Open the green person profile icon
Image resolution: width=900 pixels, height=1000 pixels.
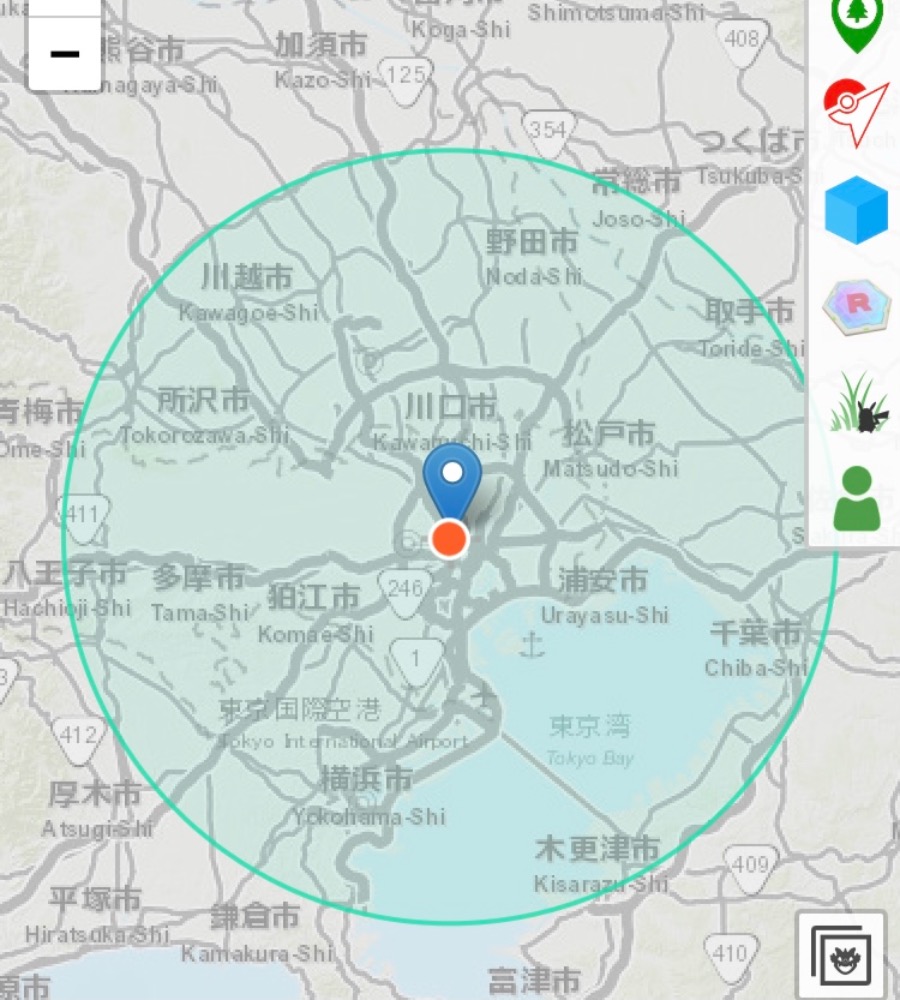pyautogui.click(x=856, y=498)
